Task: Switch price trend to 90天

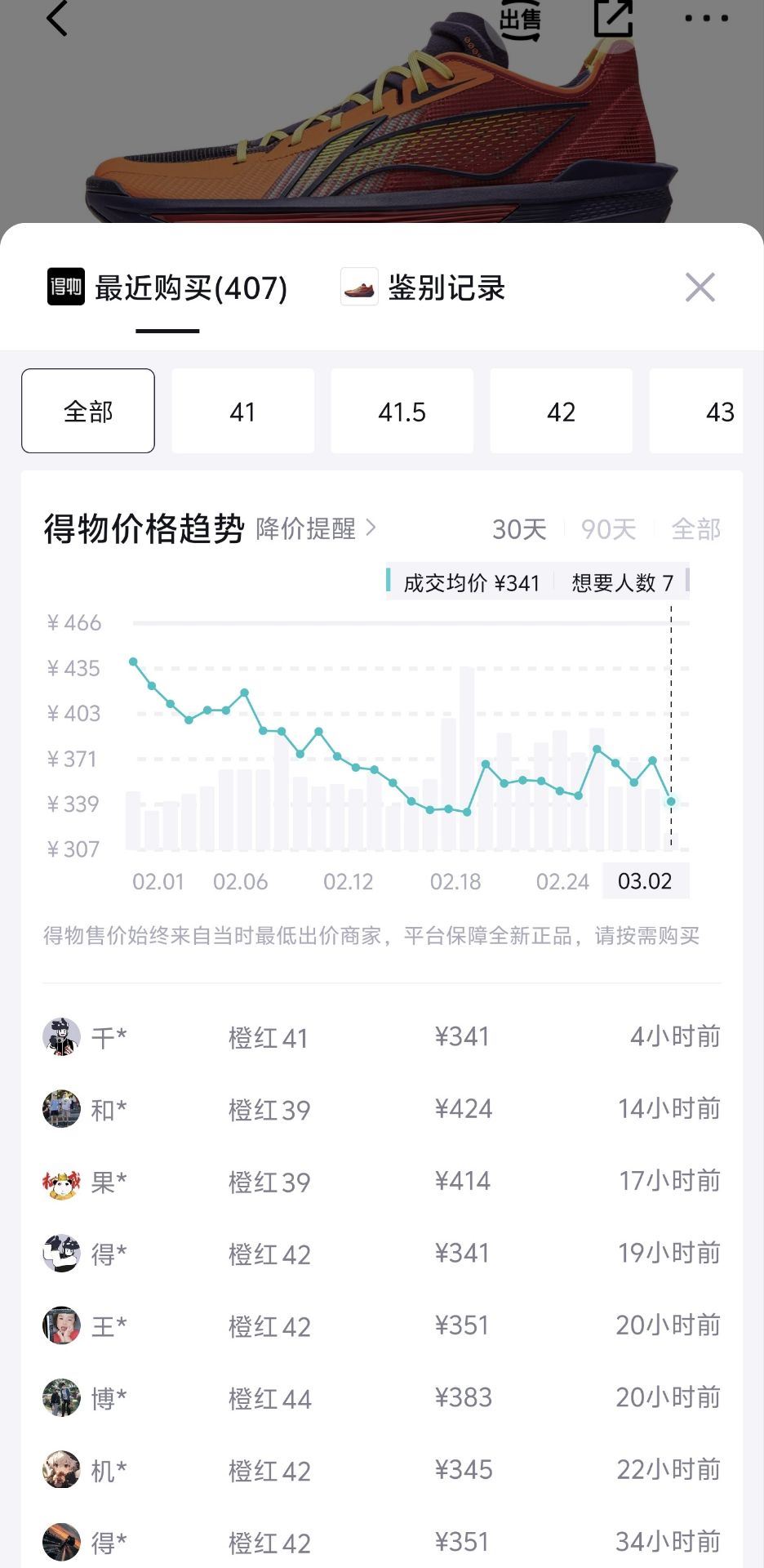Action: click(x=608, y=529)
